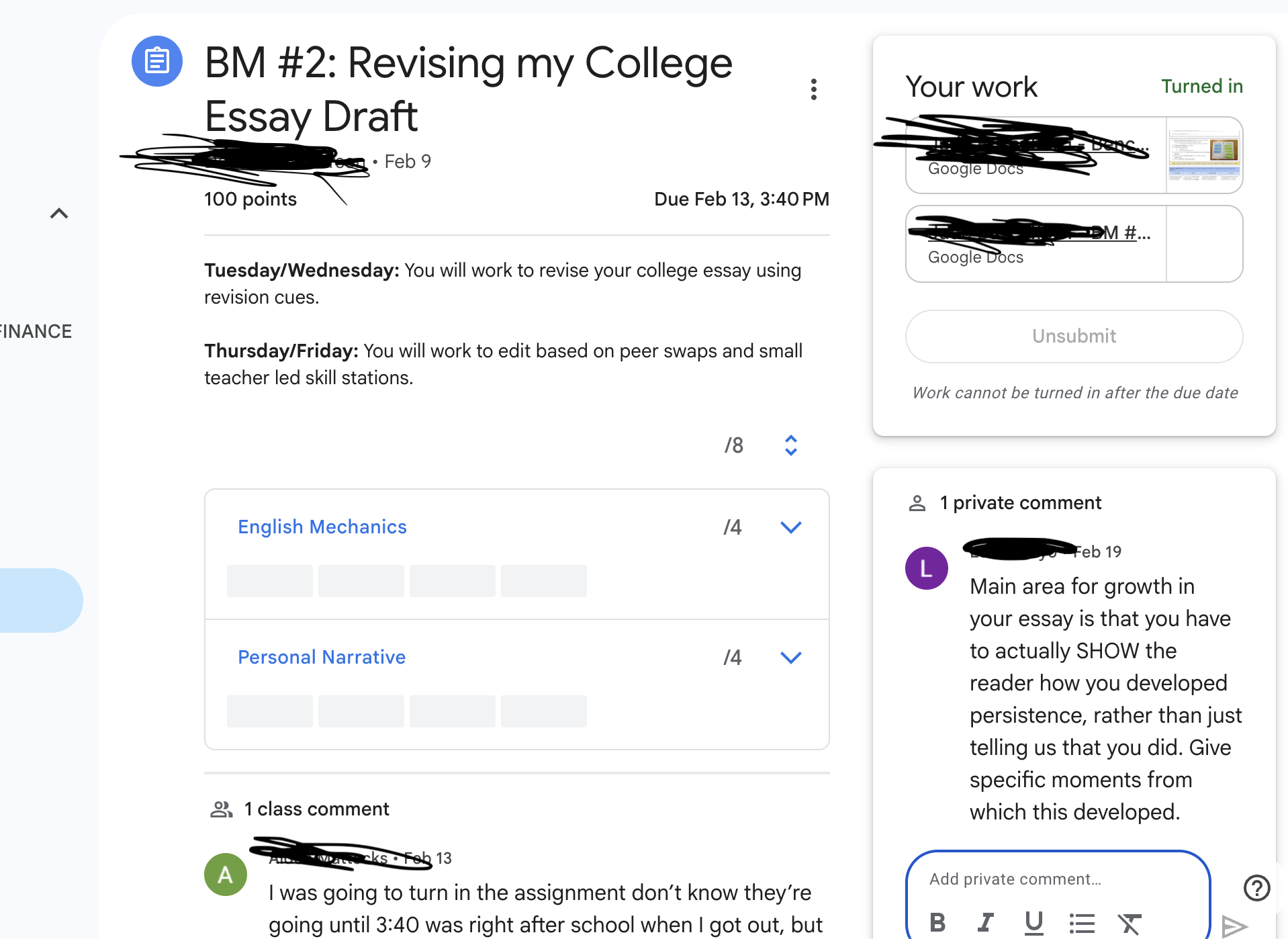Send the private comment
This screenshot has width=1288, height=939.
tap(1234, 926)
